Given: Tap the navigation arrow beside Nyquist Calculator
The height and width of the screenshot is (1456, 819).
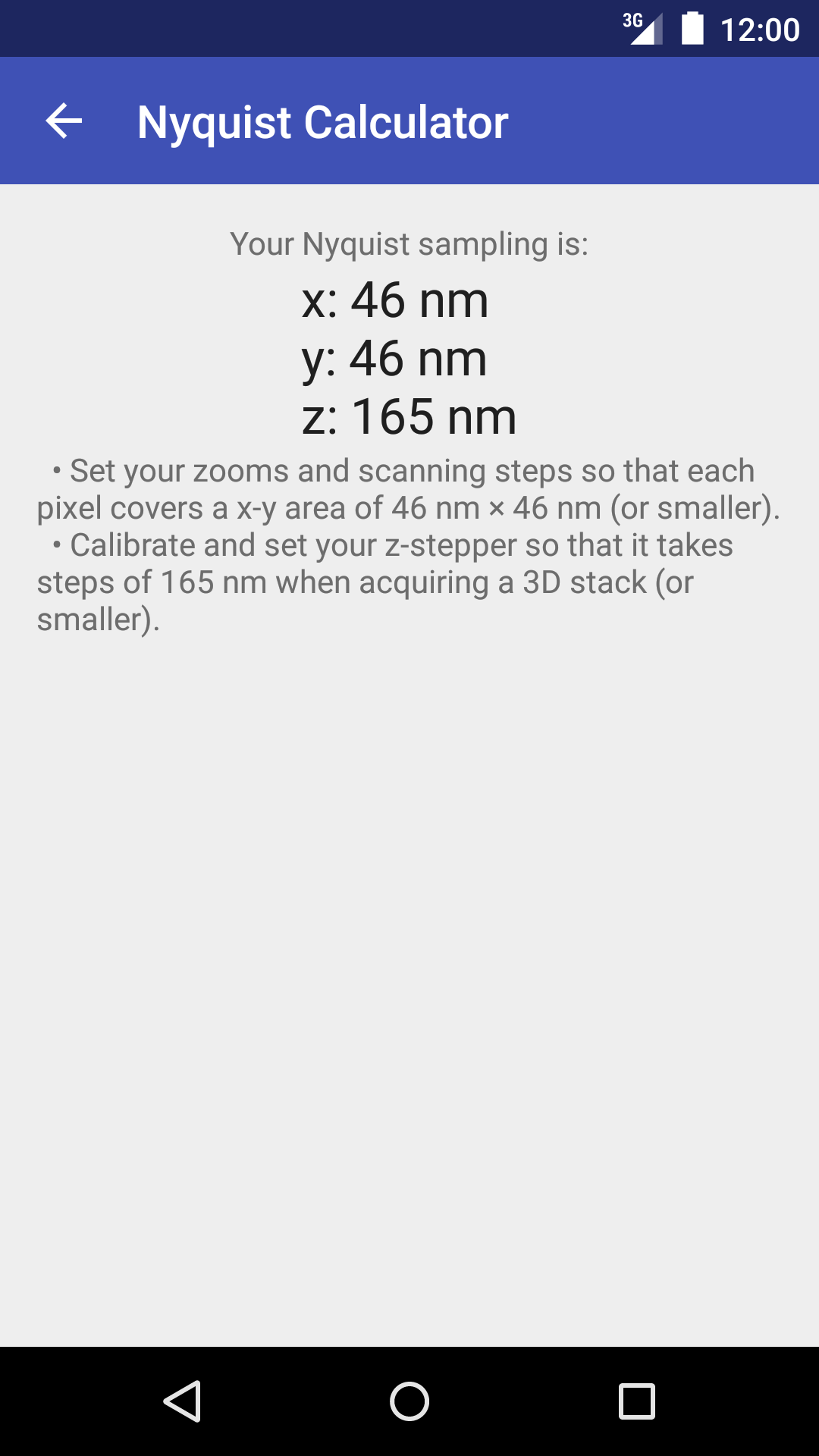Looking at the screenshot, I should [x=63, y=121].
